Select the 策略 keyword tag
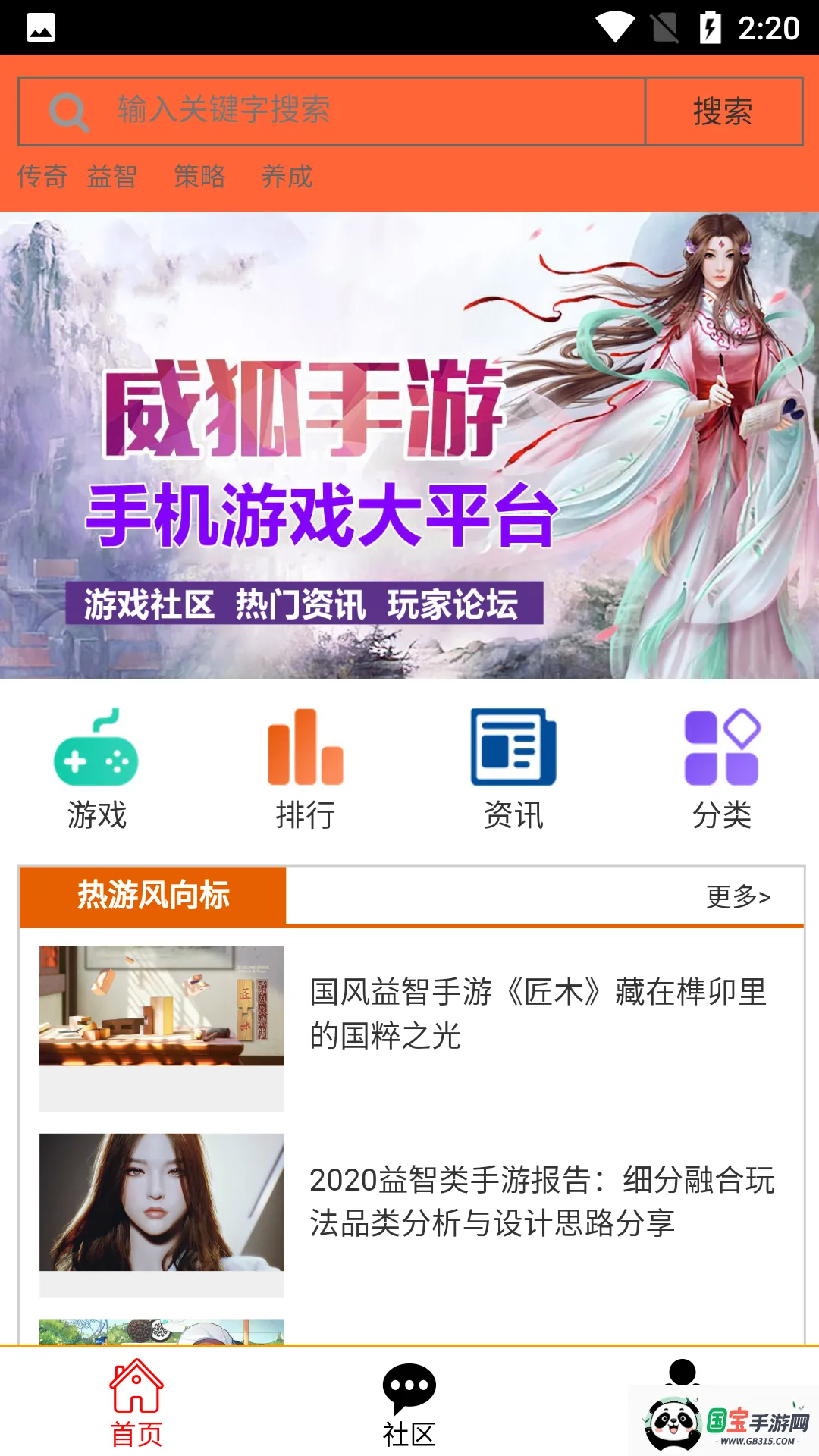The image size is (819, 1456). (199, 177)
